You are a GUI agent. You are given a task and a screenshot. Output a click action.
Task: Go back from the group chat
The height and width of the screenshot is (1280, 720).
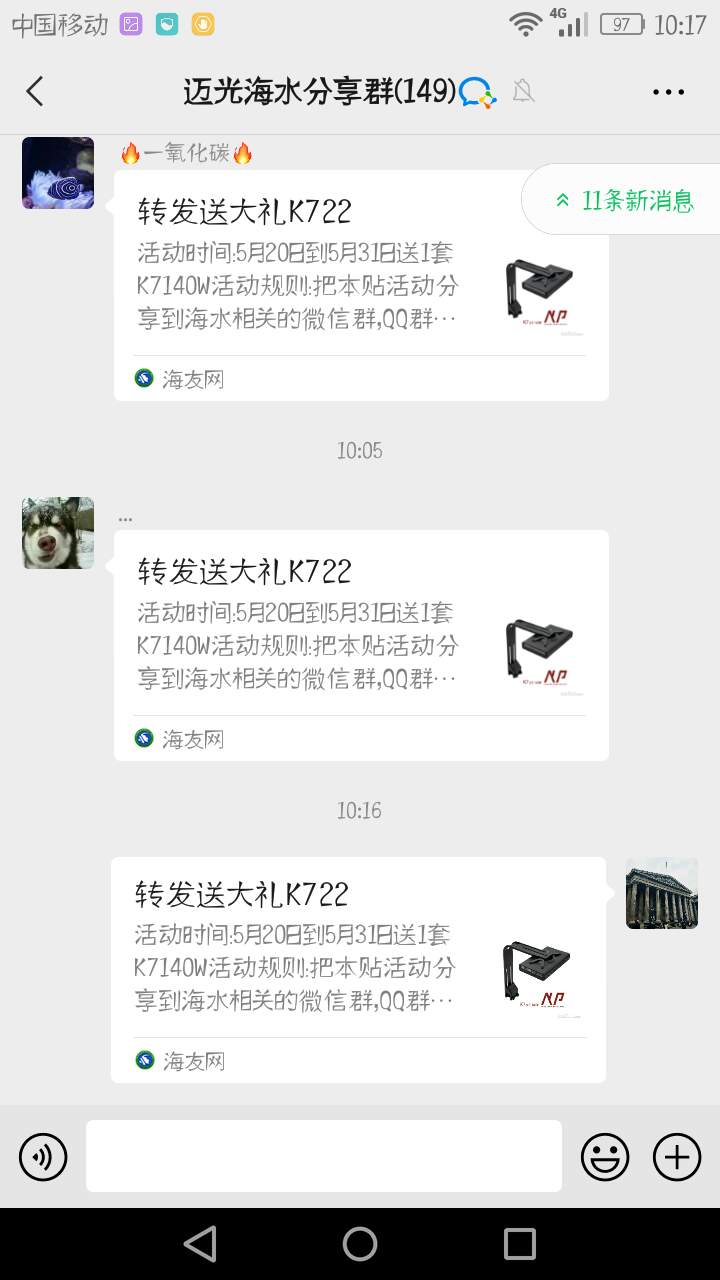(x=35, y=92)
